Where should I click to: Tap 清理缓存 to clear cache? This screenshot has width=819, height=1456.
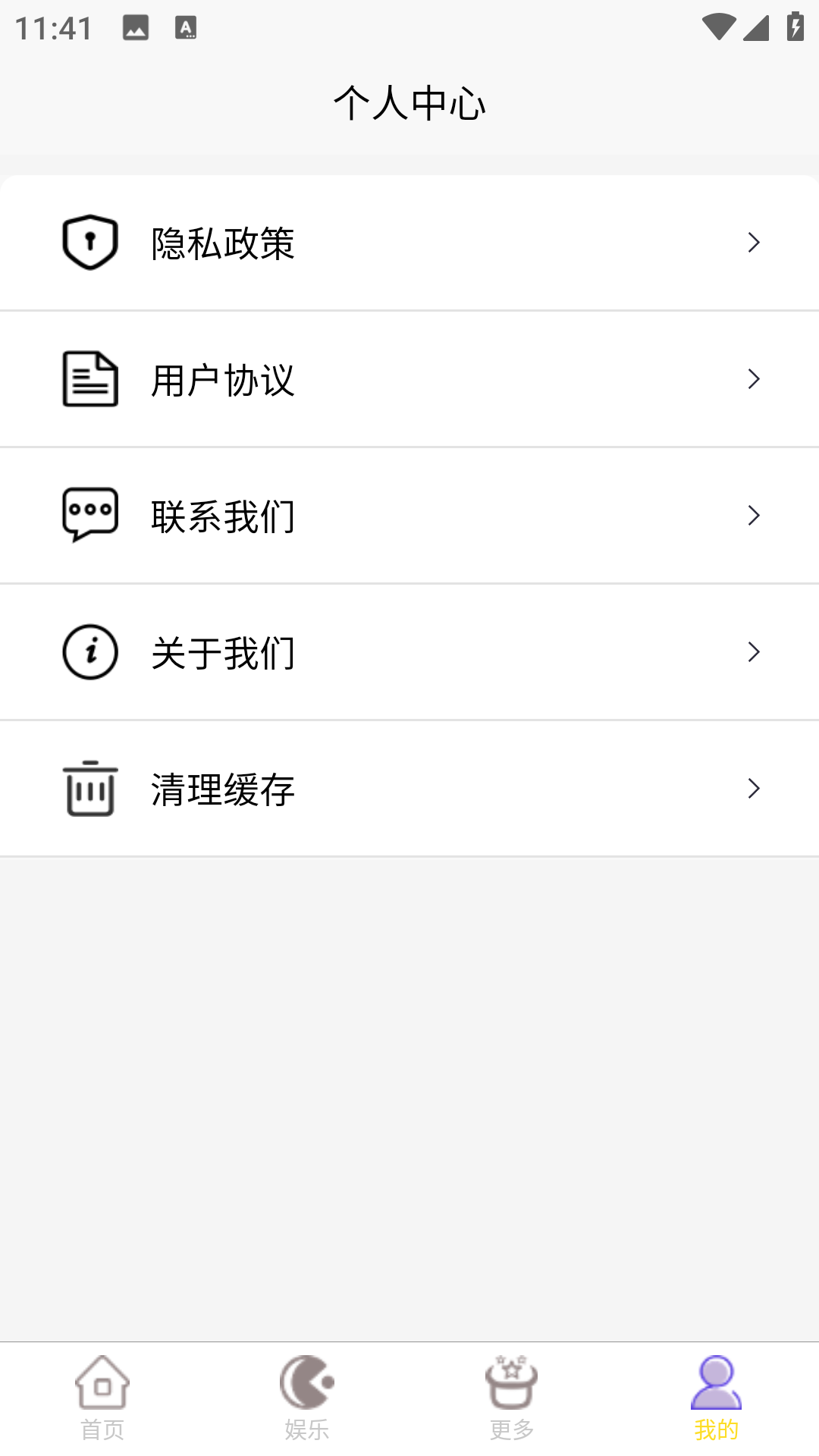click(x=409, y=789)
